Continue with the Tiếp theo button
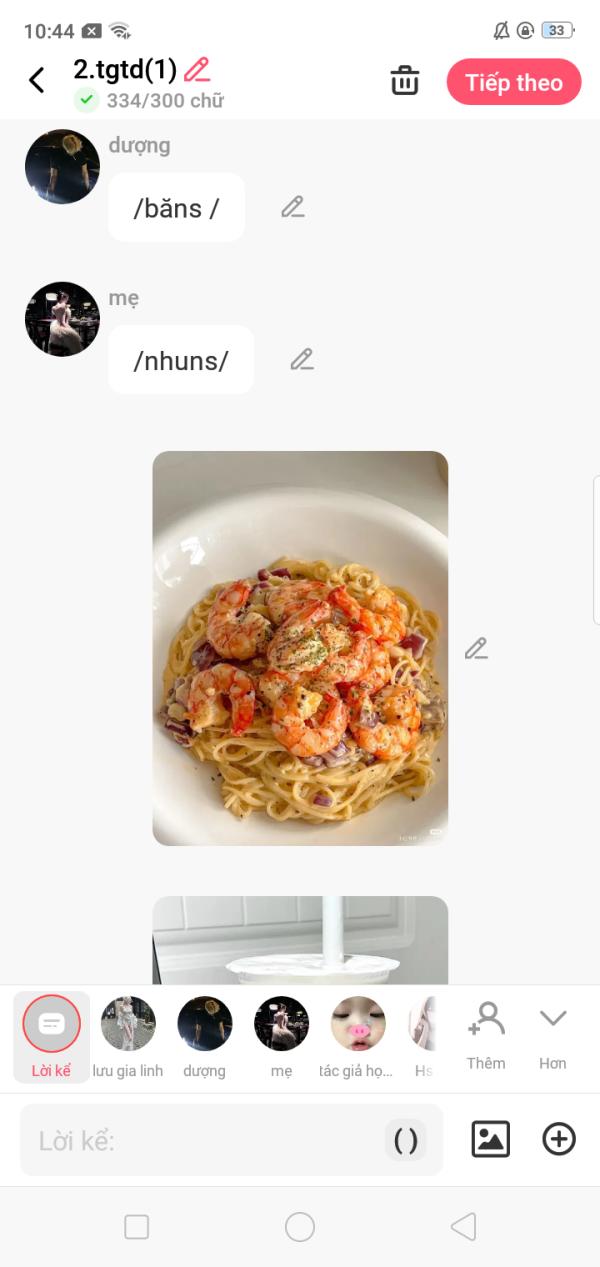 tap(514, 82)
